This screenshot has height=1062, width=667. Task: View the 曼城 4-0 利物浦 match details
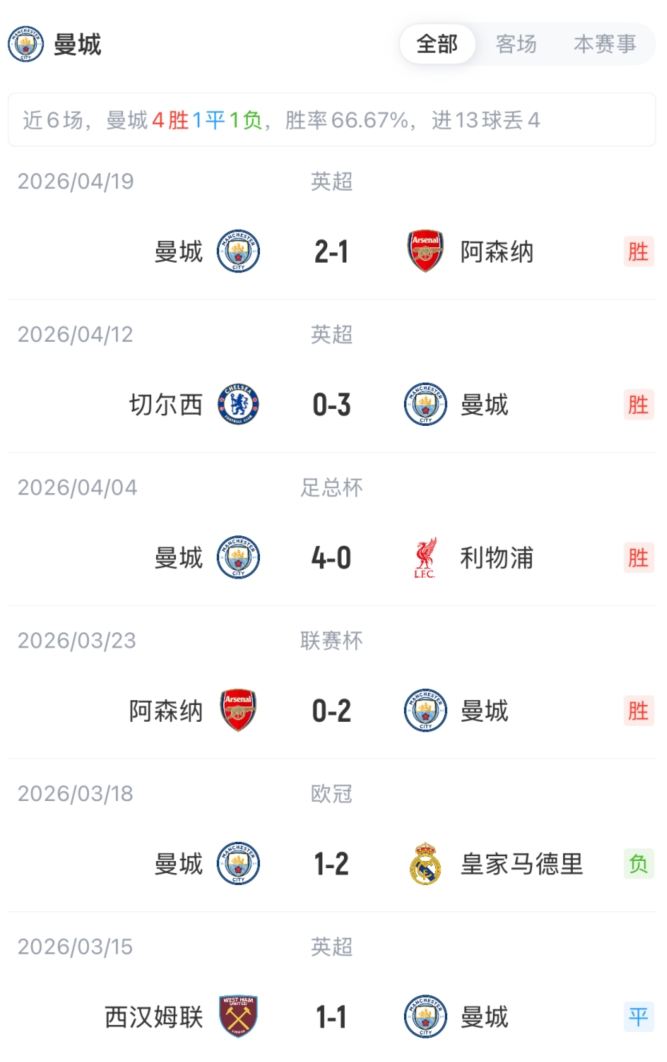pyautogui.click(x=331, y=558)
